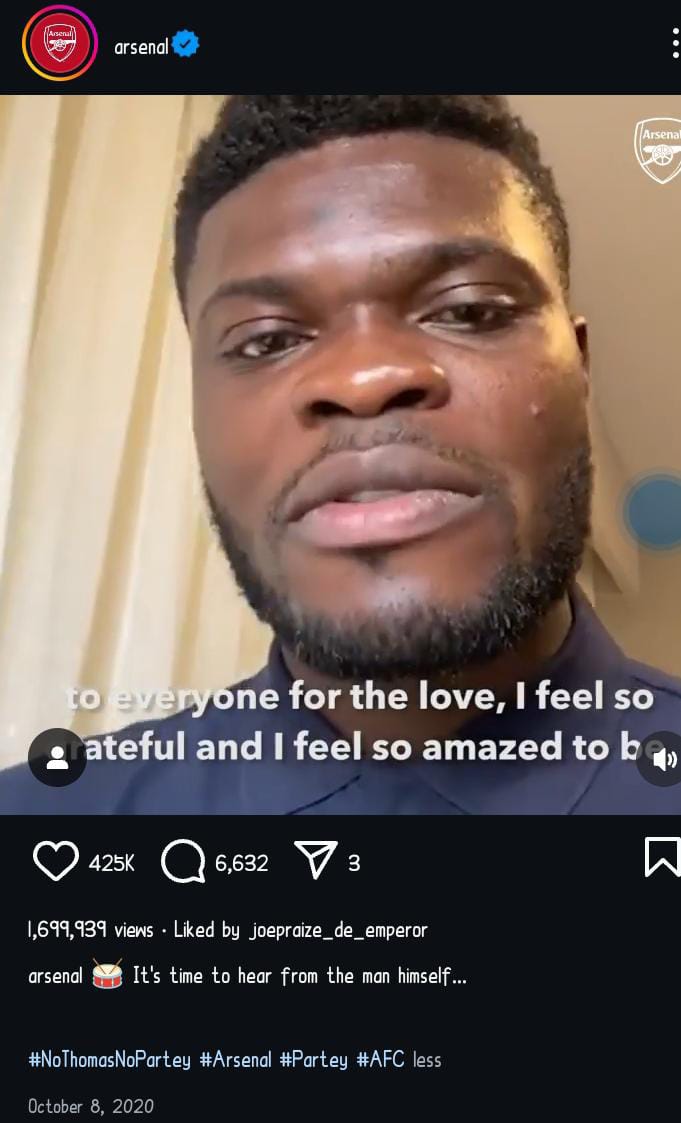Share this post via send icon

(x=316, y=860)
